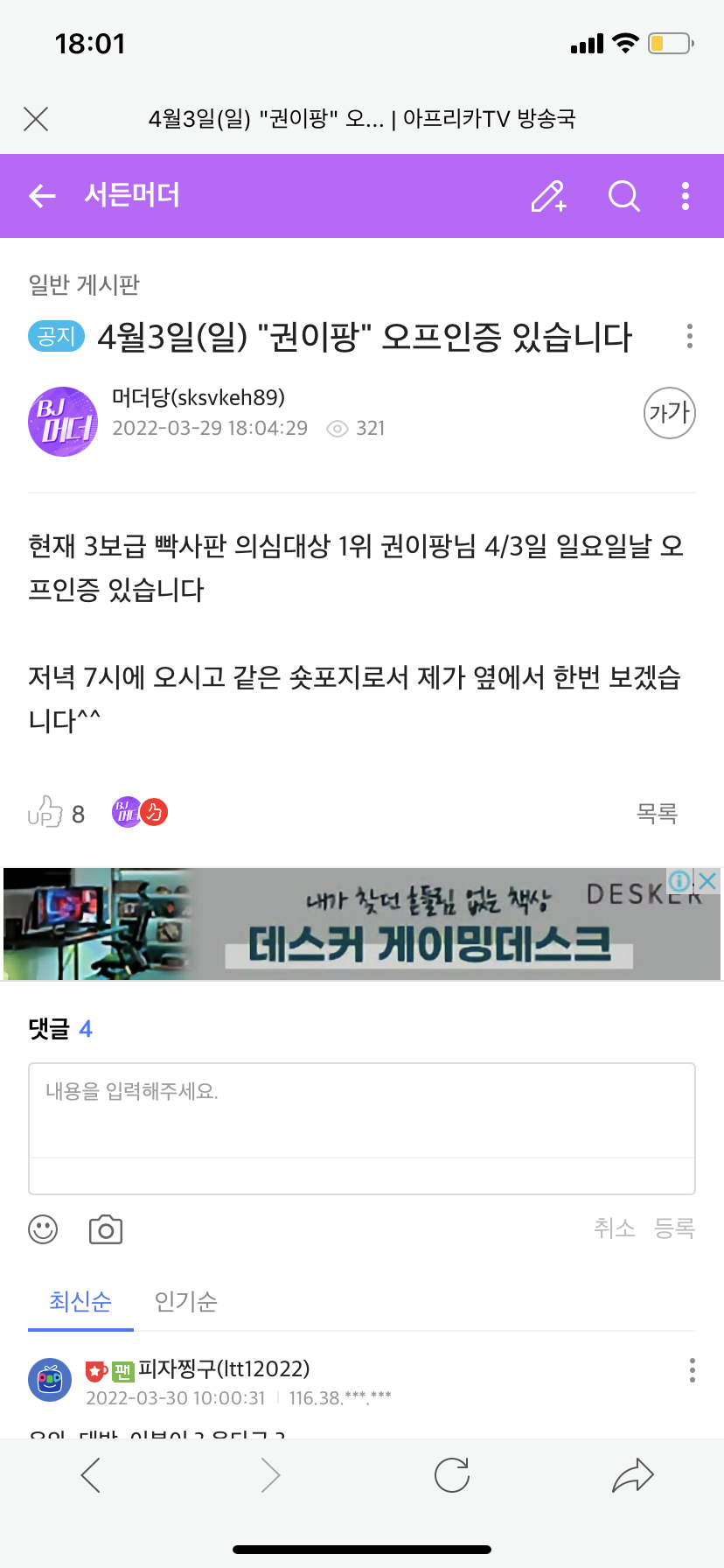This screenshot has width=724, height=1568.
Task: Sort comments by 인기순
Action: click(x=185, y=1302)
